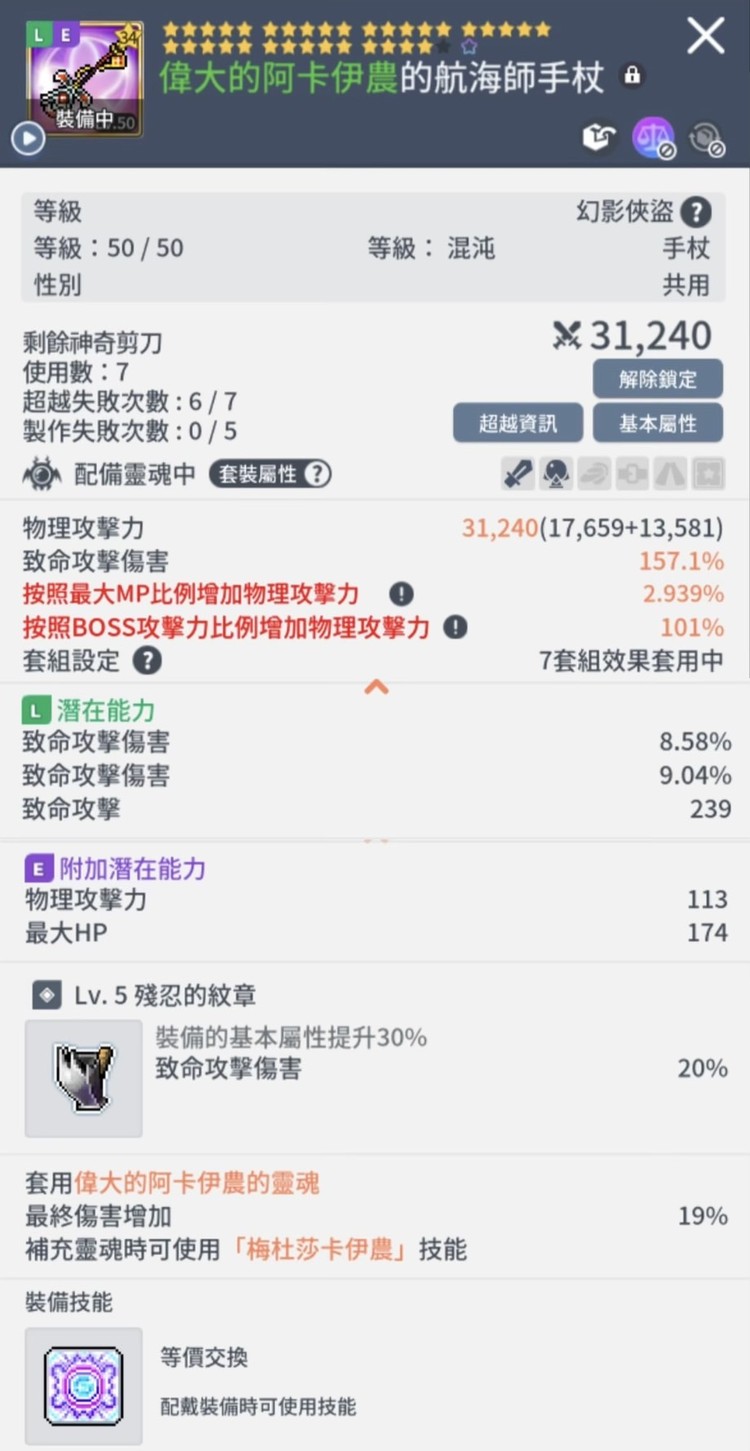Tap the 殘忍的紋章 emblem icon

tap(84, 1078)
